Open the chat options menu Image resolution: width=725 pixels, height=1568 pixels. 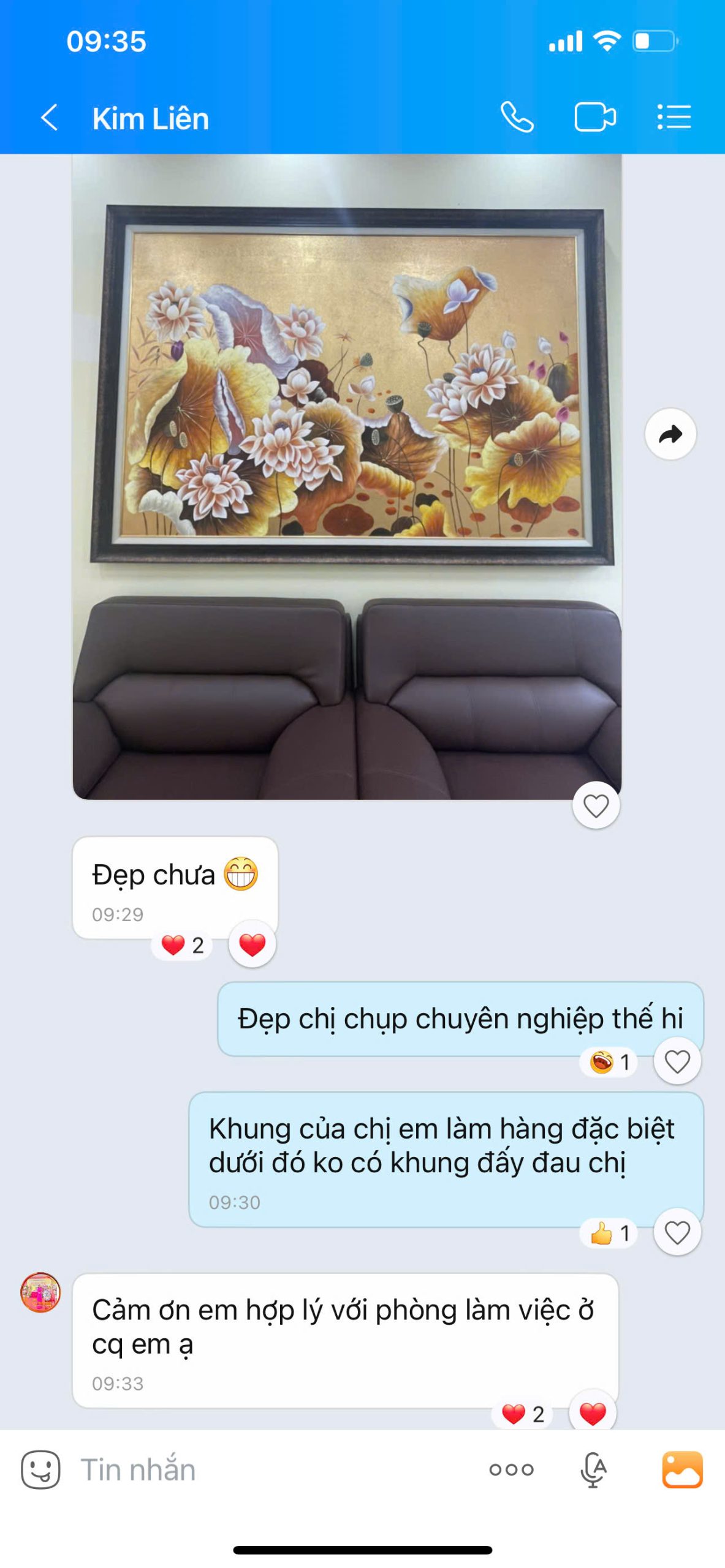coord(674,117)
